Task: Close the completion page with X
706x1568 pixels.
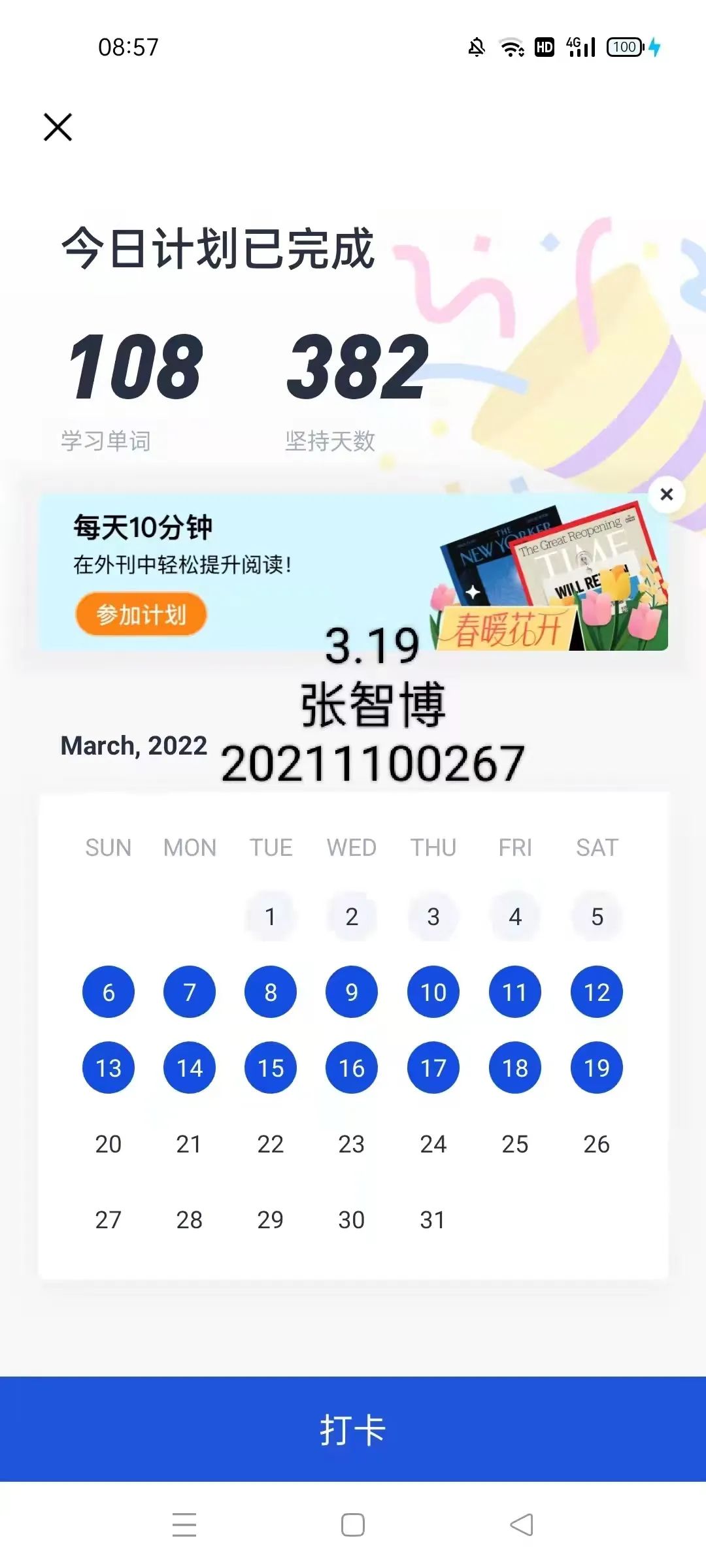Action: [58, 127]
